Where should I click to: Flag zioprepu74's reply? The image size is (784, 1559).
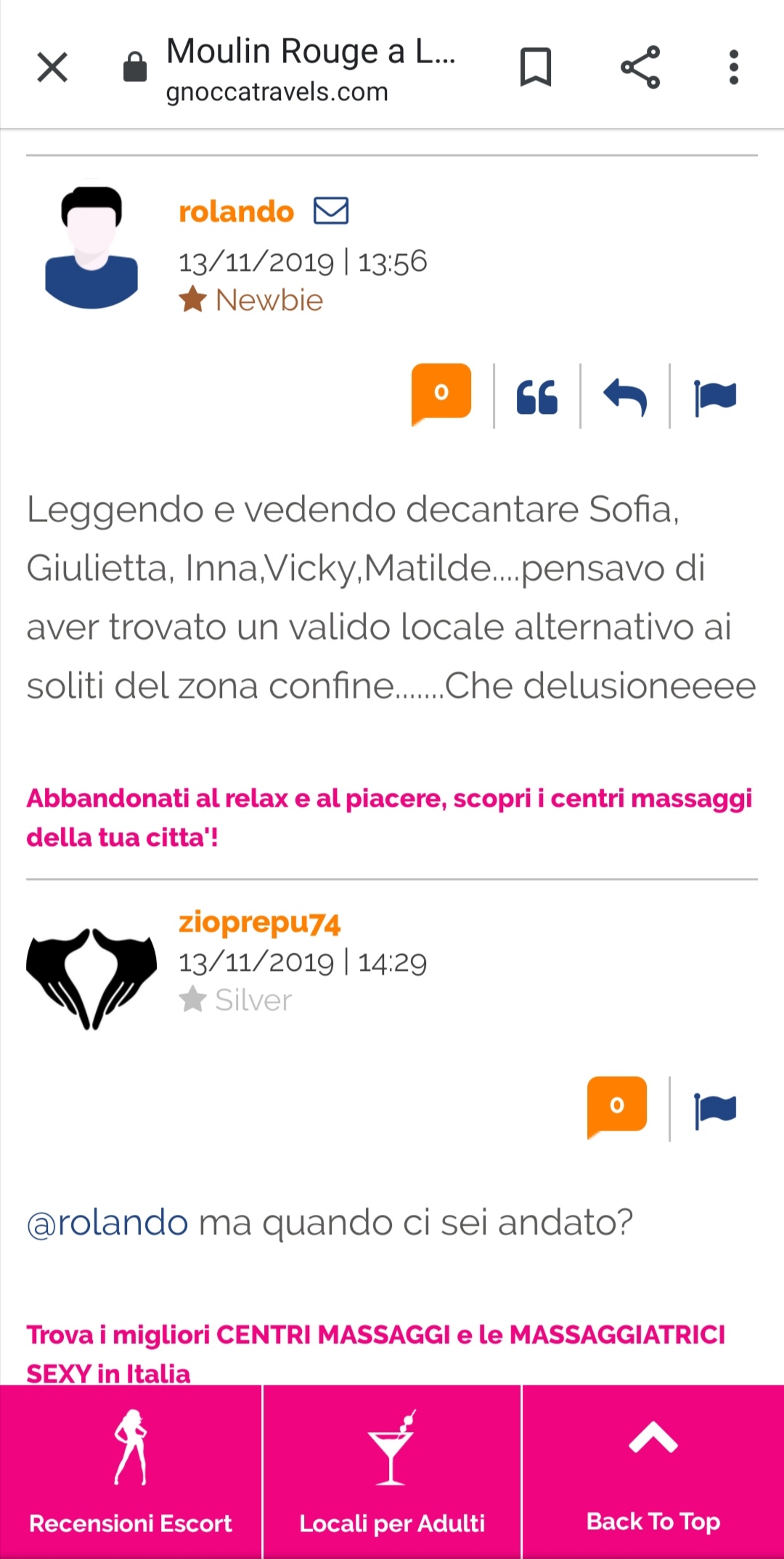pyautogui.click(x=715, y=1110)
